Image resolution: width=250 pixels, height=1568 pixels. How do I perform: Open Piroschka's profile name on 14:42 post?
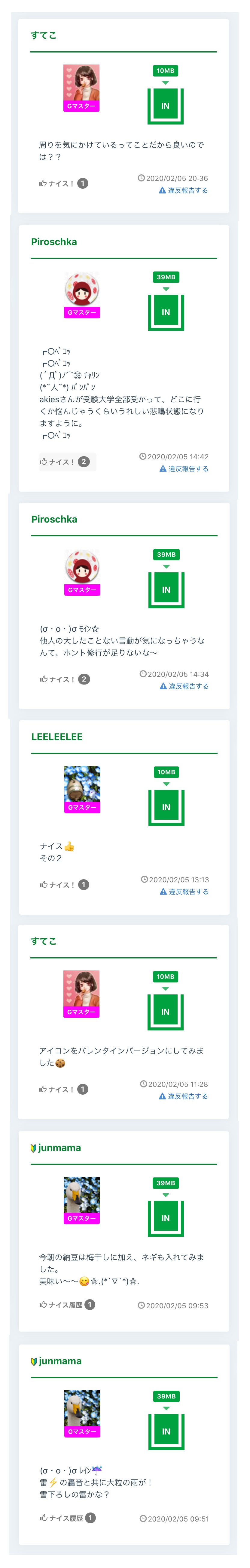click(54, 242)
